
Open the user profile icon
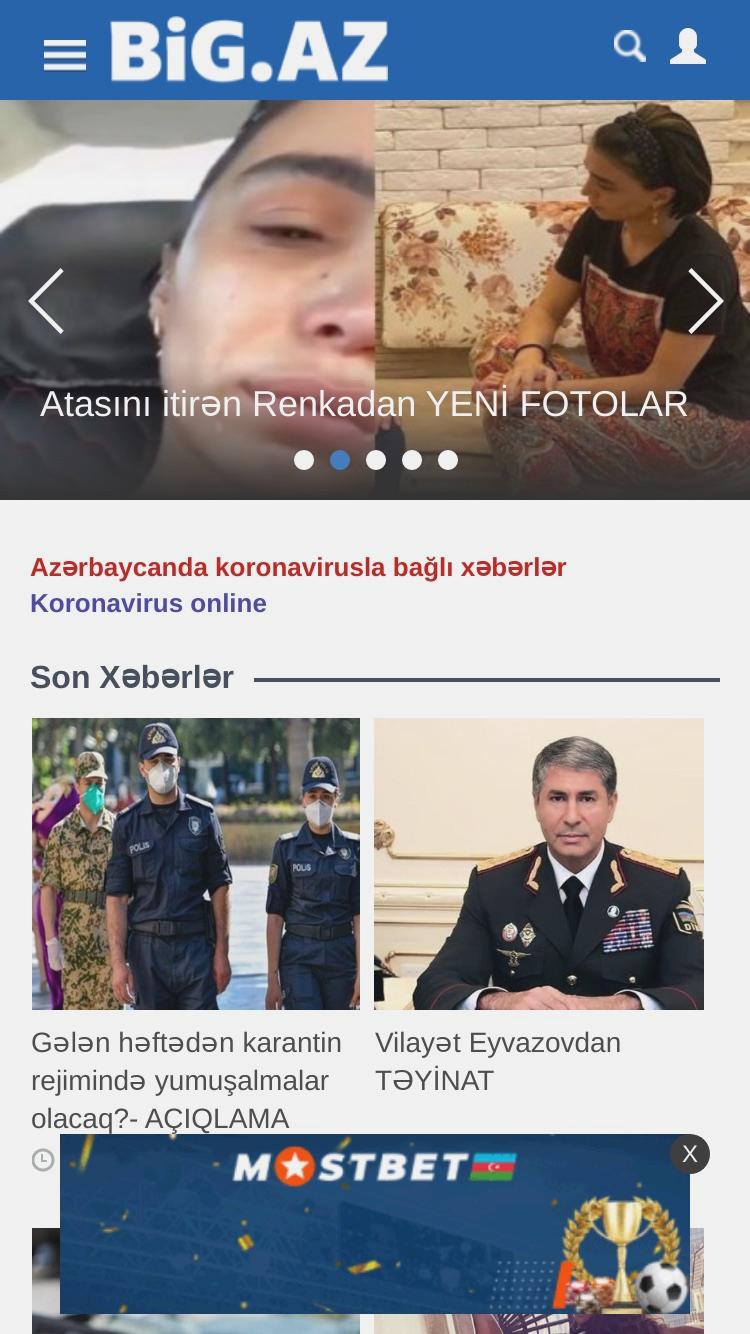click(688, 46)
